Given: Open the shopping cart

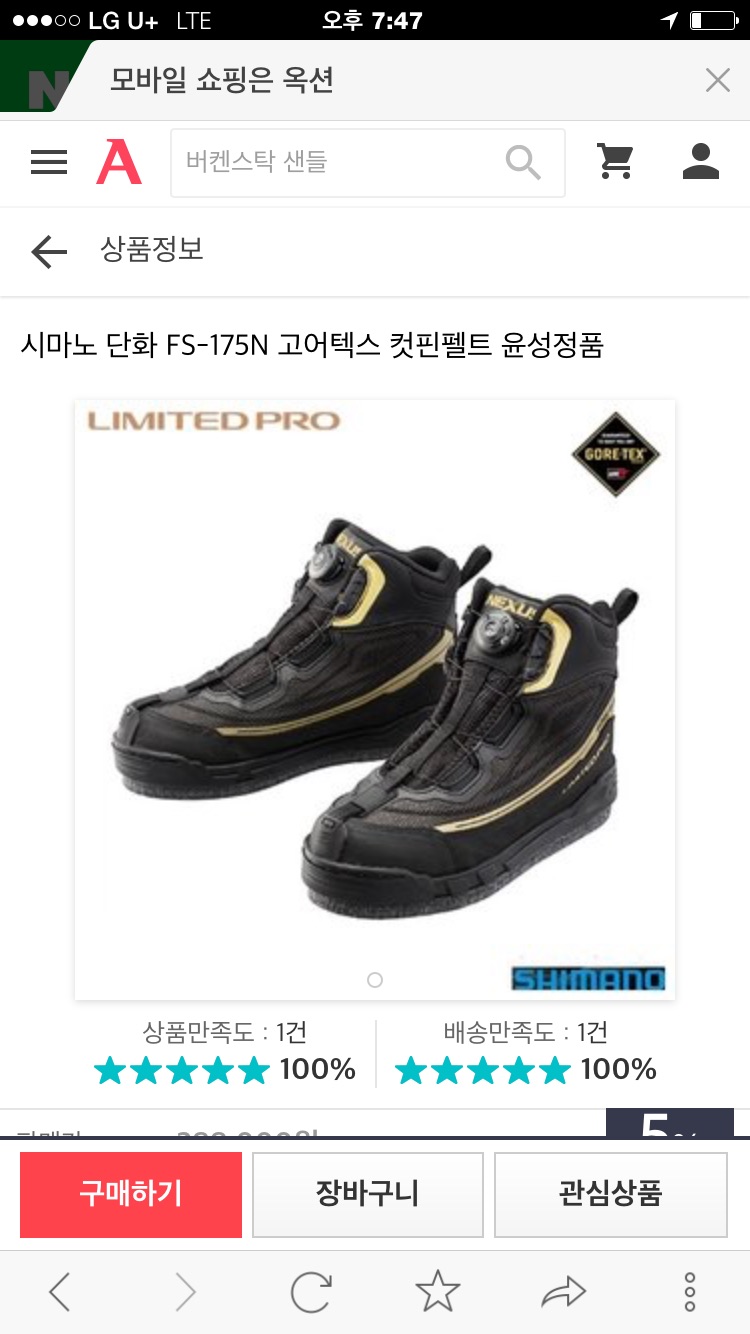Looking at the screenshot, I should [616, 161].
